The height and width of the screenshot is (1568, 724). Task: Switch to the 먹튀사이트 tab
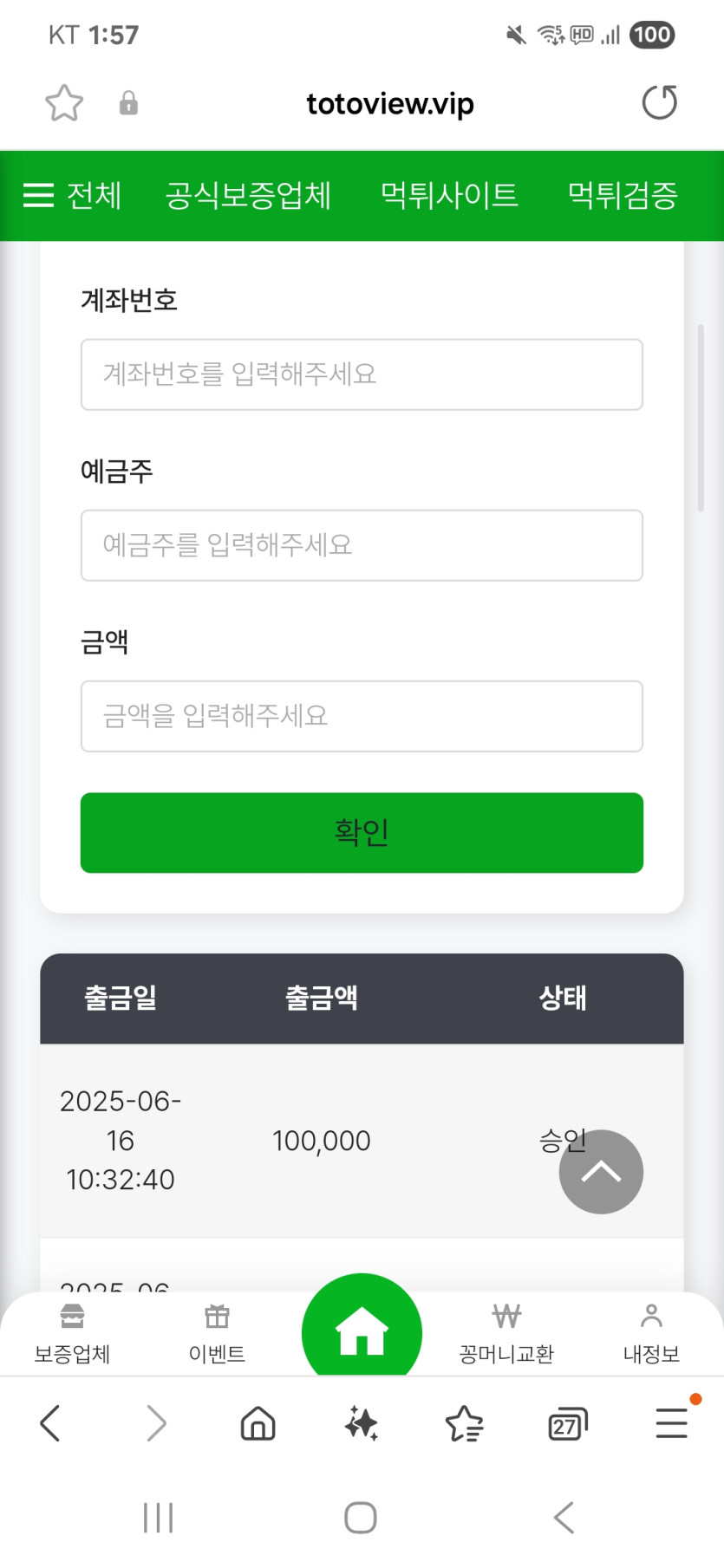tap(449, 195)
